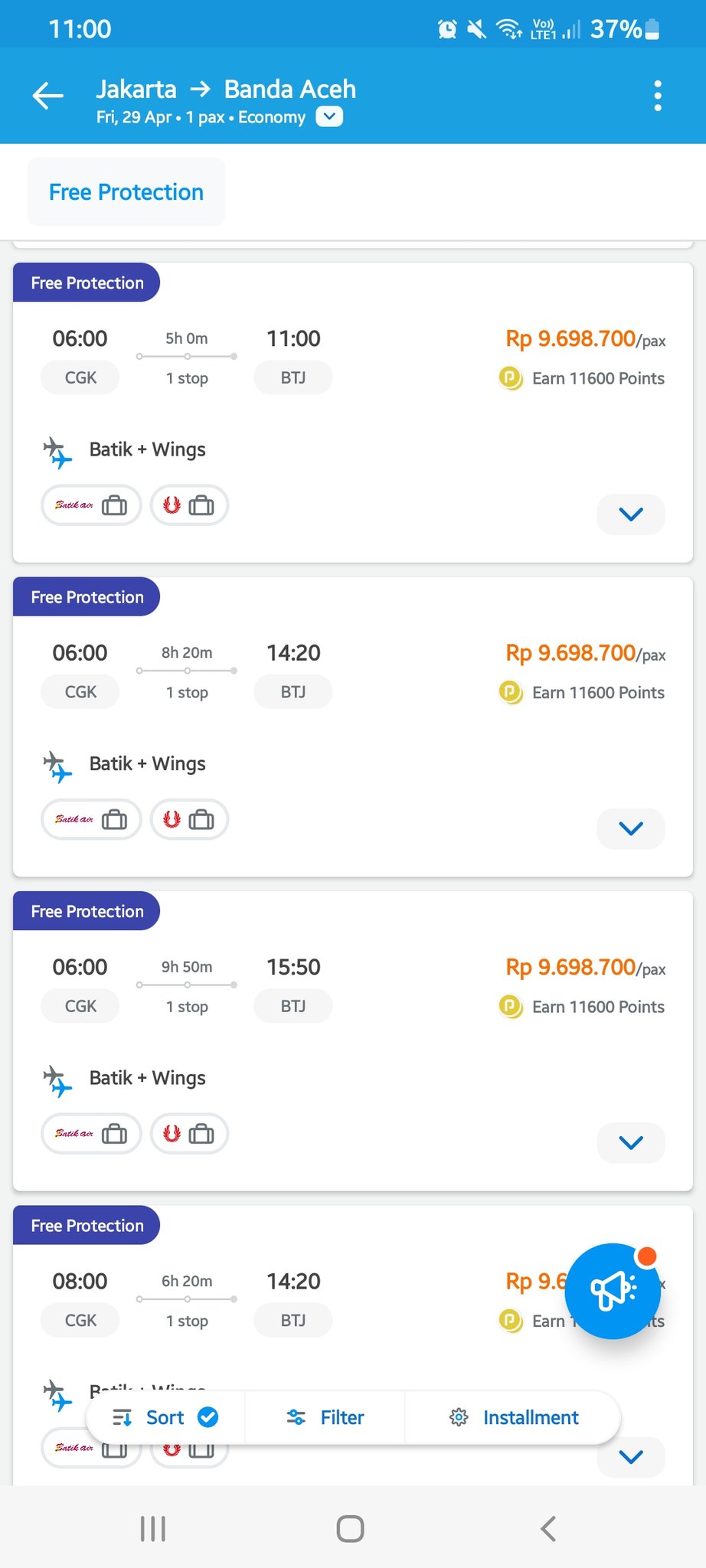Expand details of the 8h 20m flight
This screenshot has width=706, height=1568.
(x=631, y=828)
